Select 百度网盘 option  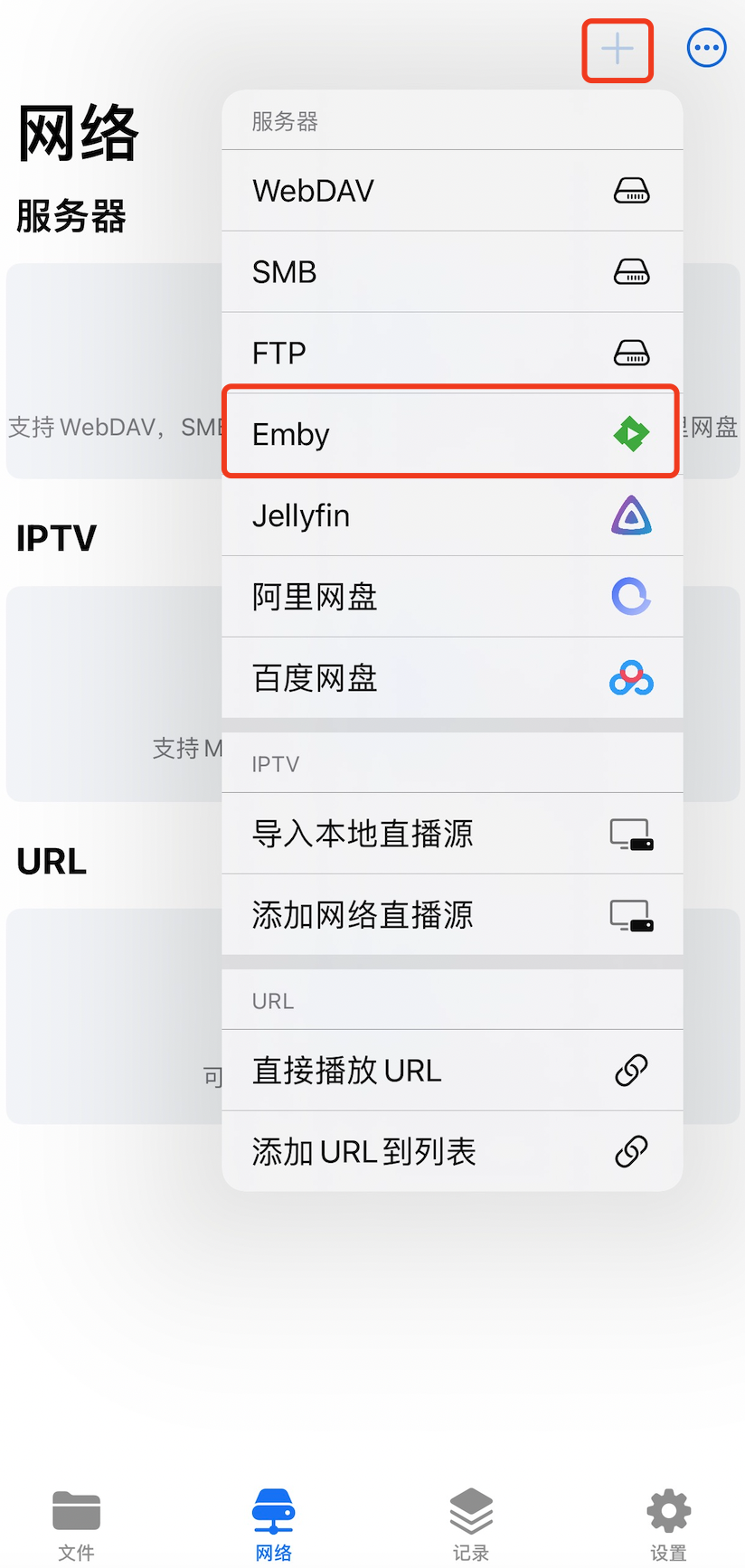[x=452, y=678]
